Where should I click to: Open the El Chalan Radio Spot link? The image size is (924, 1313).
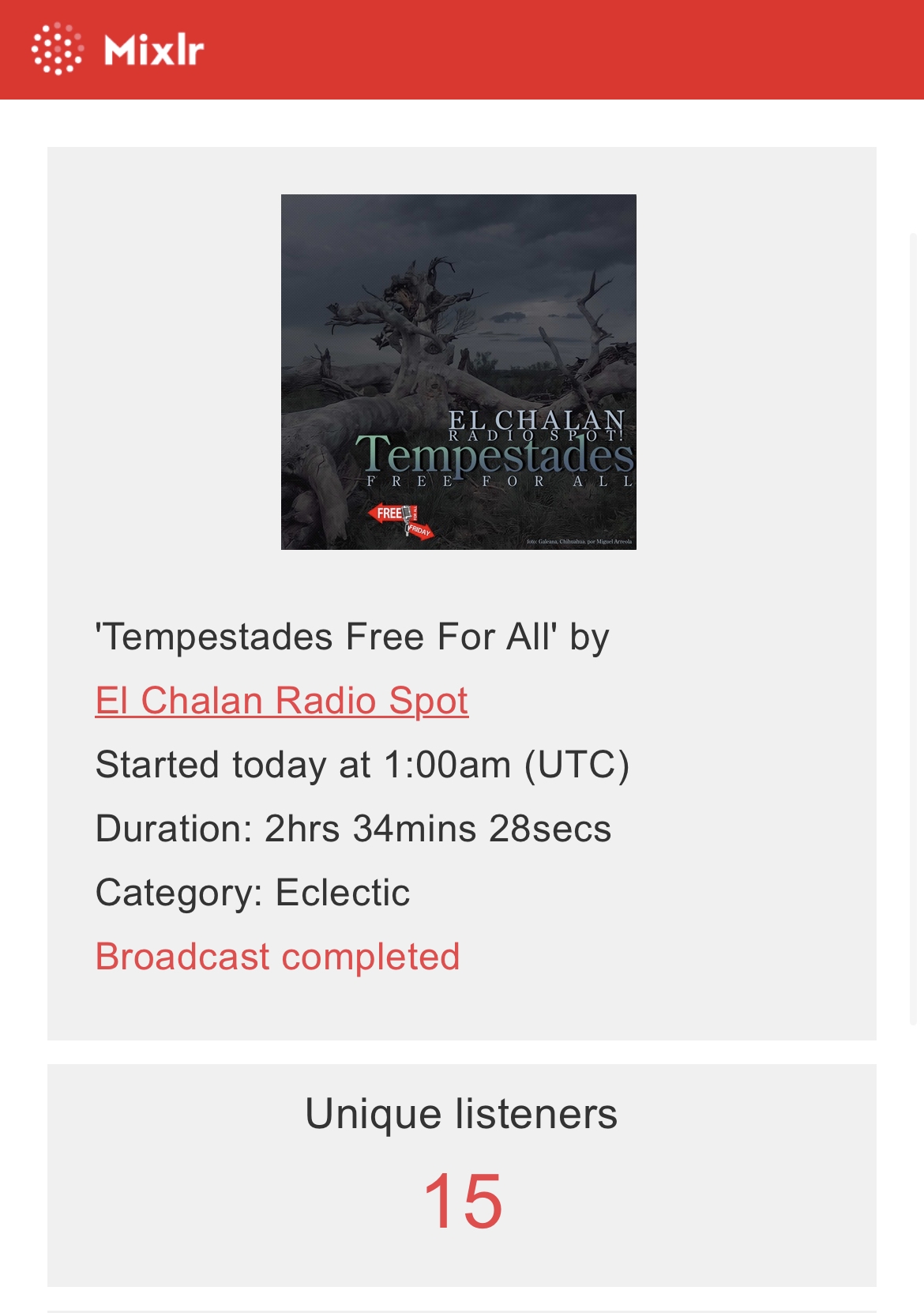click(x=281, y=701)
